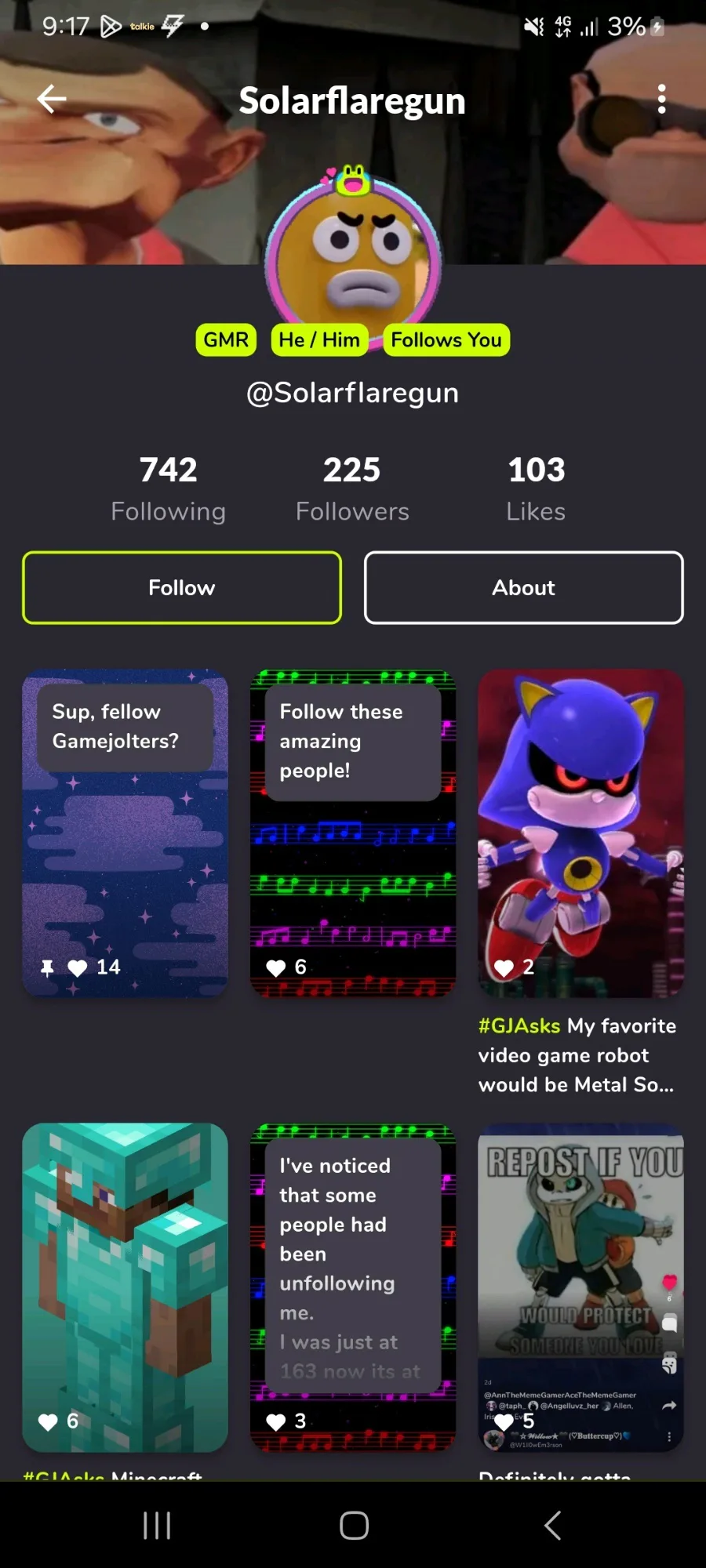Open the Metal Sonic #GJAsks post

coord(580,833)
